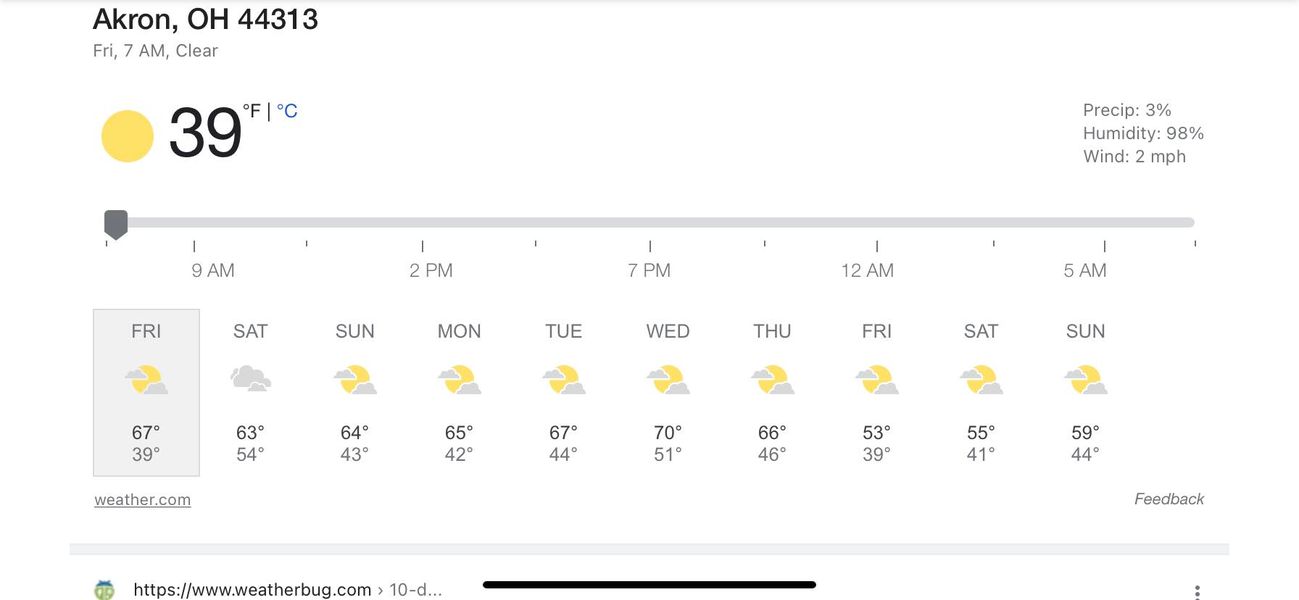1299x600 pixels.
Task: Select the SAT forecast with 63° high
Action: click(x=250, y=392)
